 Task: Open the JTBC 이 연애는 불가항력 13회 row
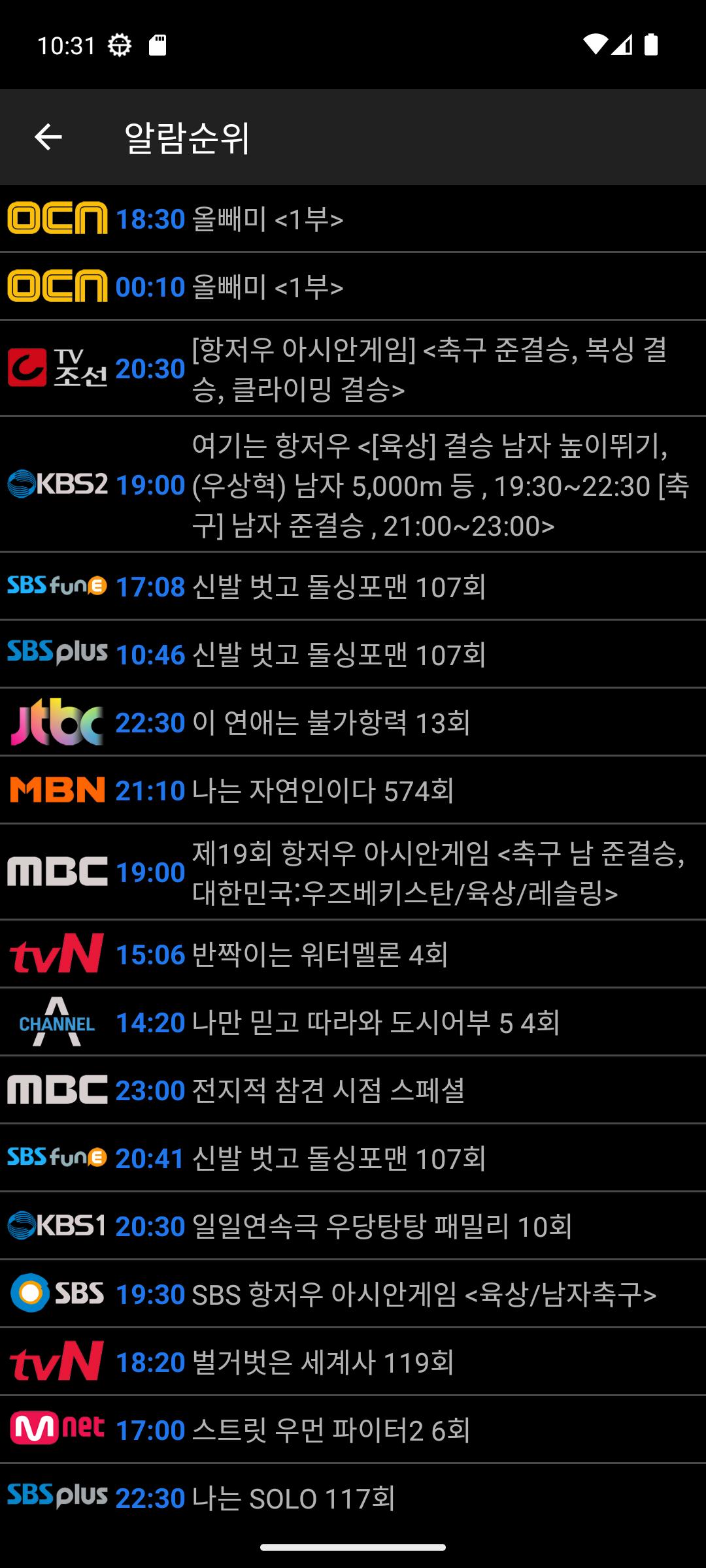click(x=353, y=723)
